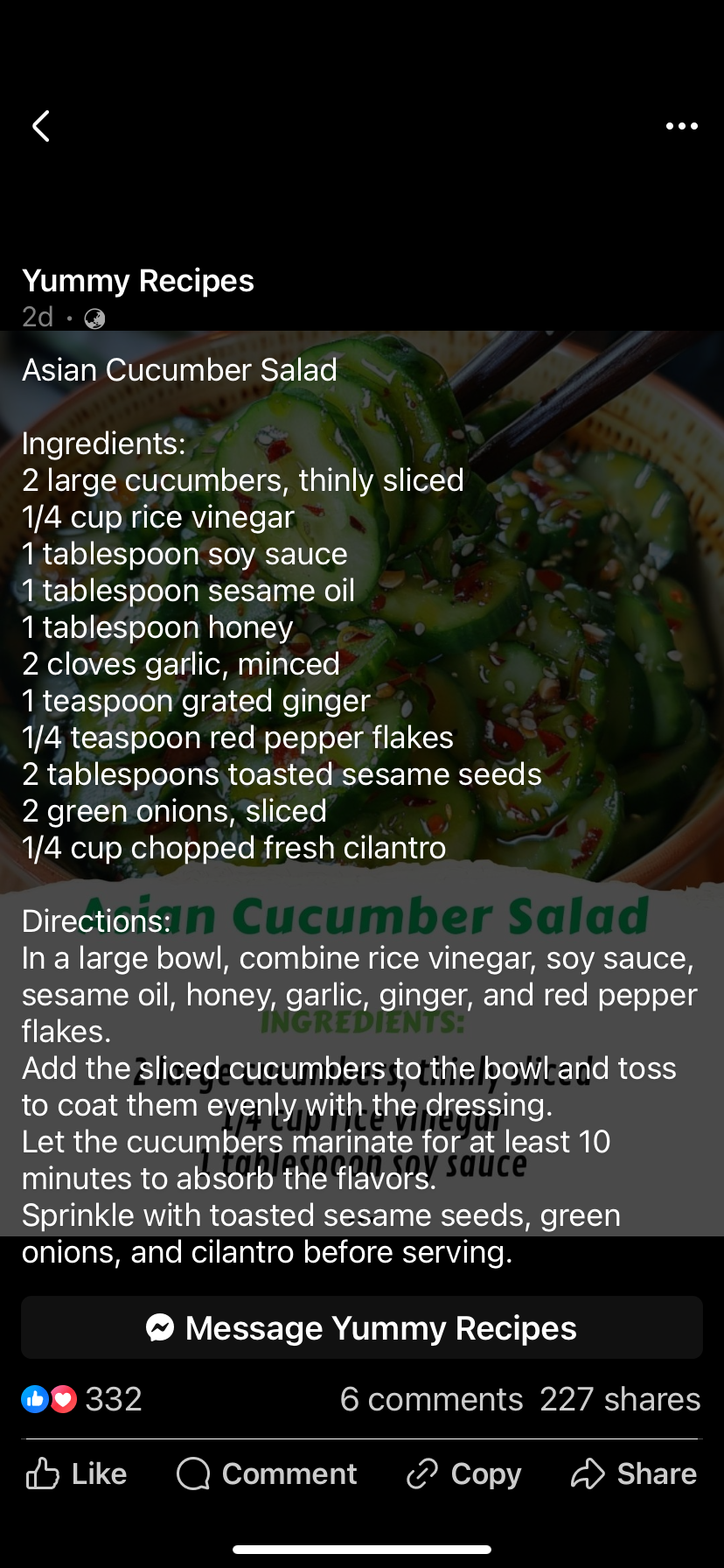Screen dimensions: 724x1568
Task: Share this recipe post
Action: click(634, 1473)
